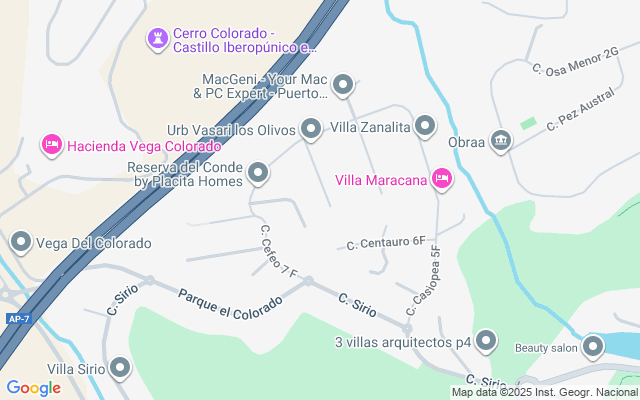Open Villa Maracana lodging marker
Screen dimensions: 640x400
[441, 180]
